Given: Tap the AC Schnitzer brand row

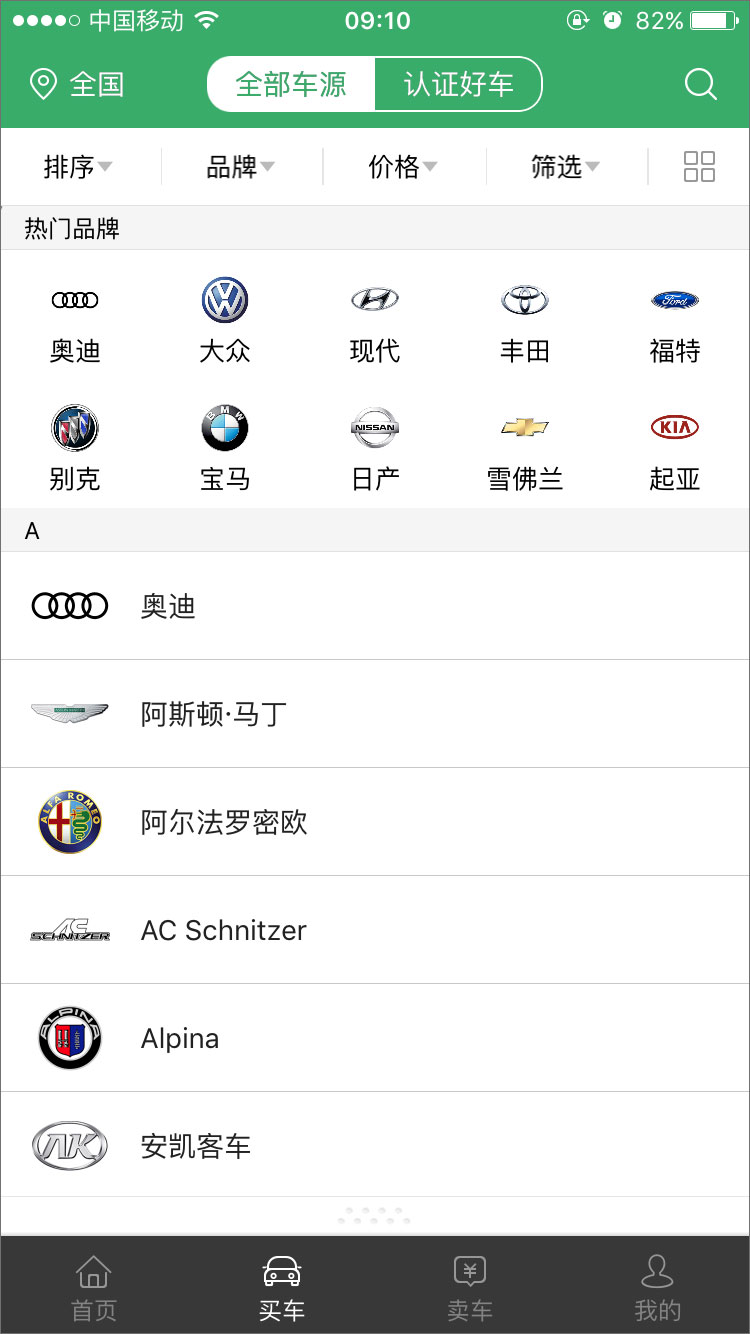Looking at the screenshot, I should [x=375, y=930].
